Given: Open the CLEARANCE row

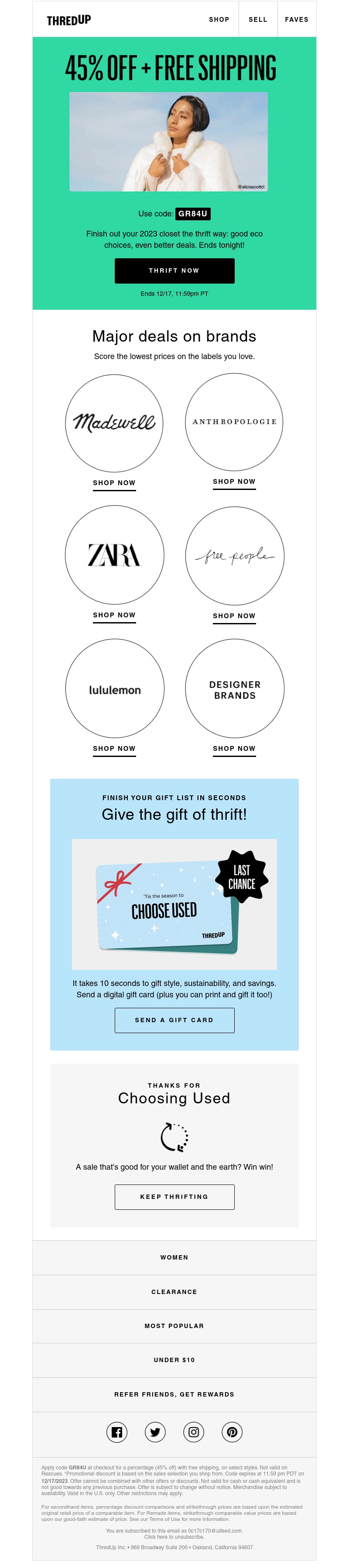Looking at the screenshot, I should 174,1292.
